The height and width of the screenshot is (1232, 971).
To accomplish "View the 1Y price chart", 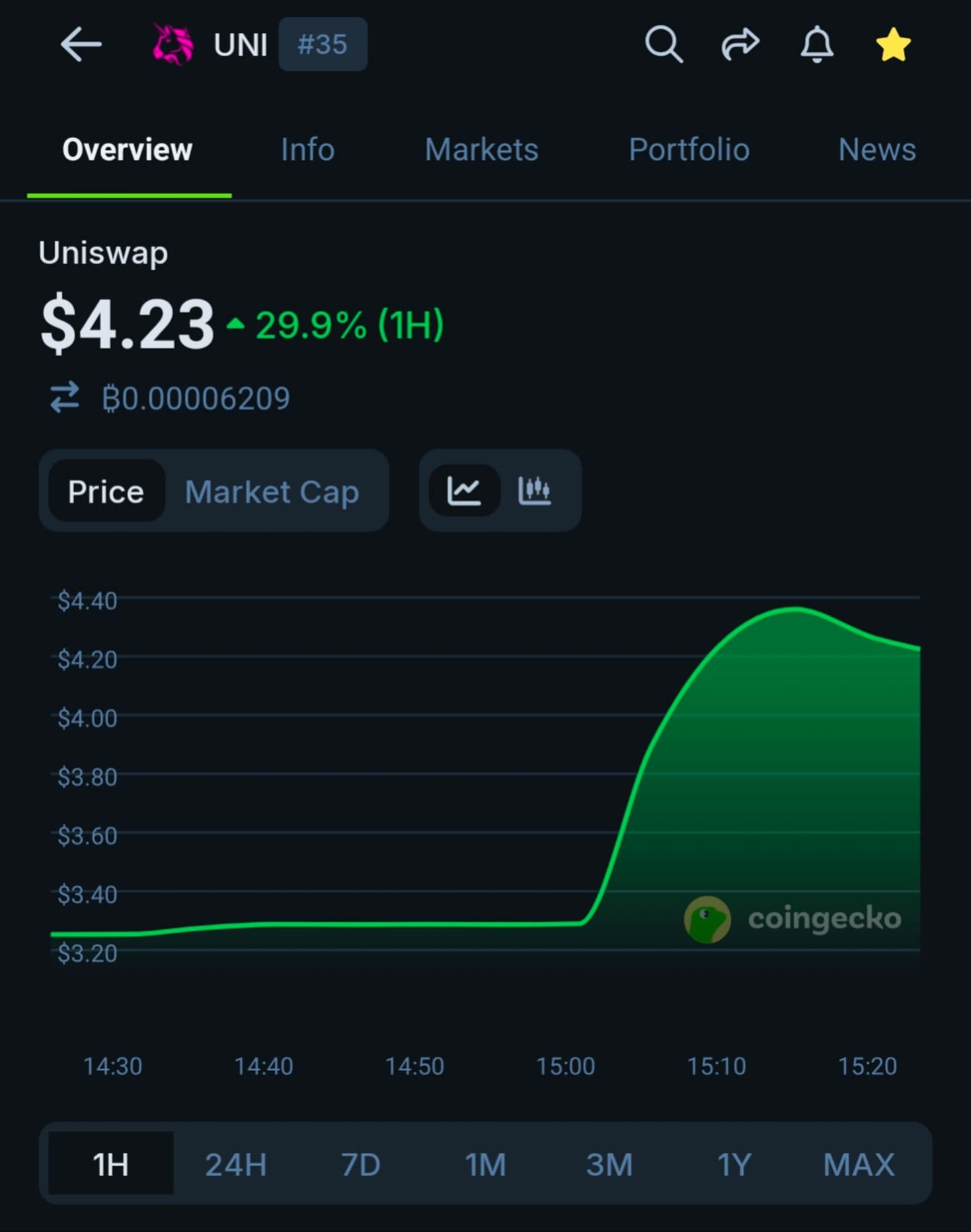I will pos(734,1164).
